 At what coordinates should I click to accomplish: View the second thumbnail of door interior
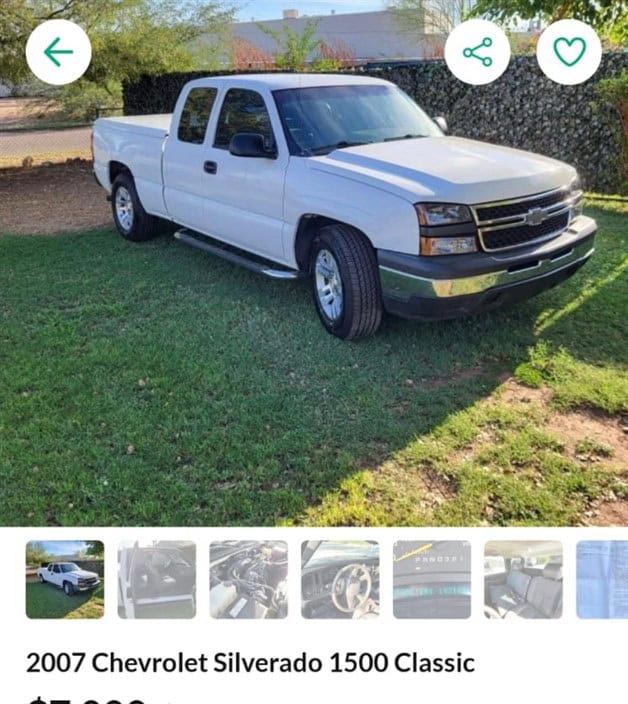(x=157, y=580)
